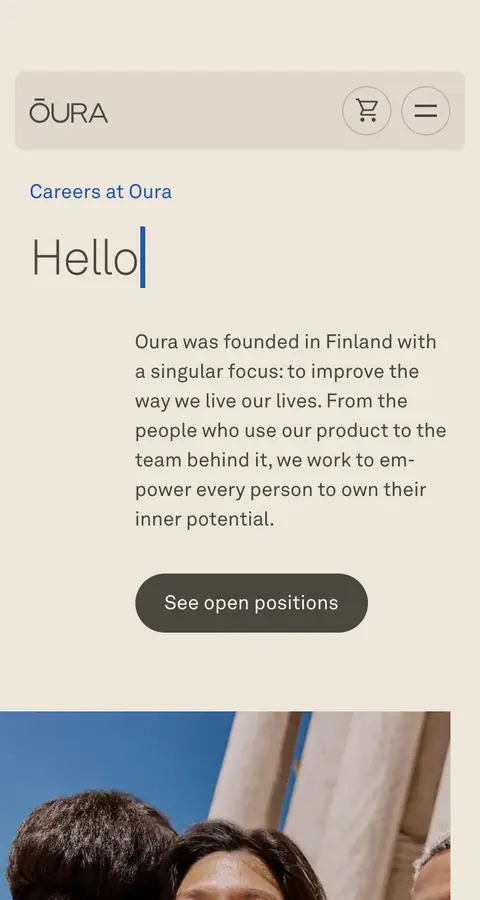Image resolution: width=480 pixels, height=900 pixels.
Task: Open the shopping cart
Action: coord(366,111)
